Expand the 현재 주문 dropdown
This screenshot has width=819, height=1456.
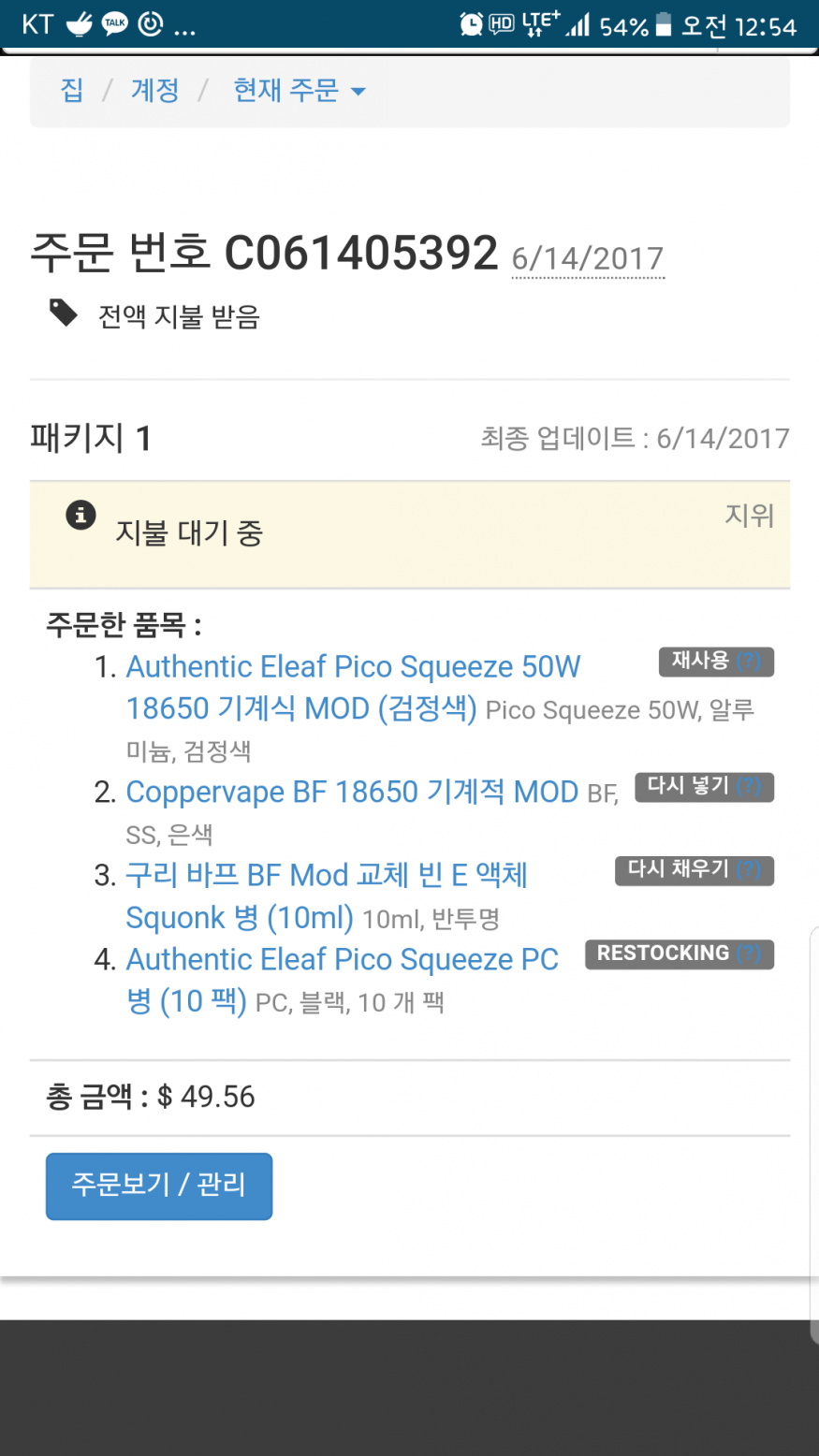pyautogui.click(x=299, y=91)
